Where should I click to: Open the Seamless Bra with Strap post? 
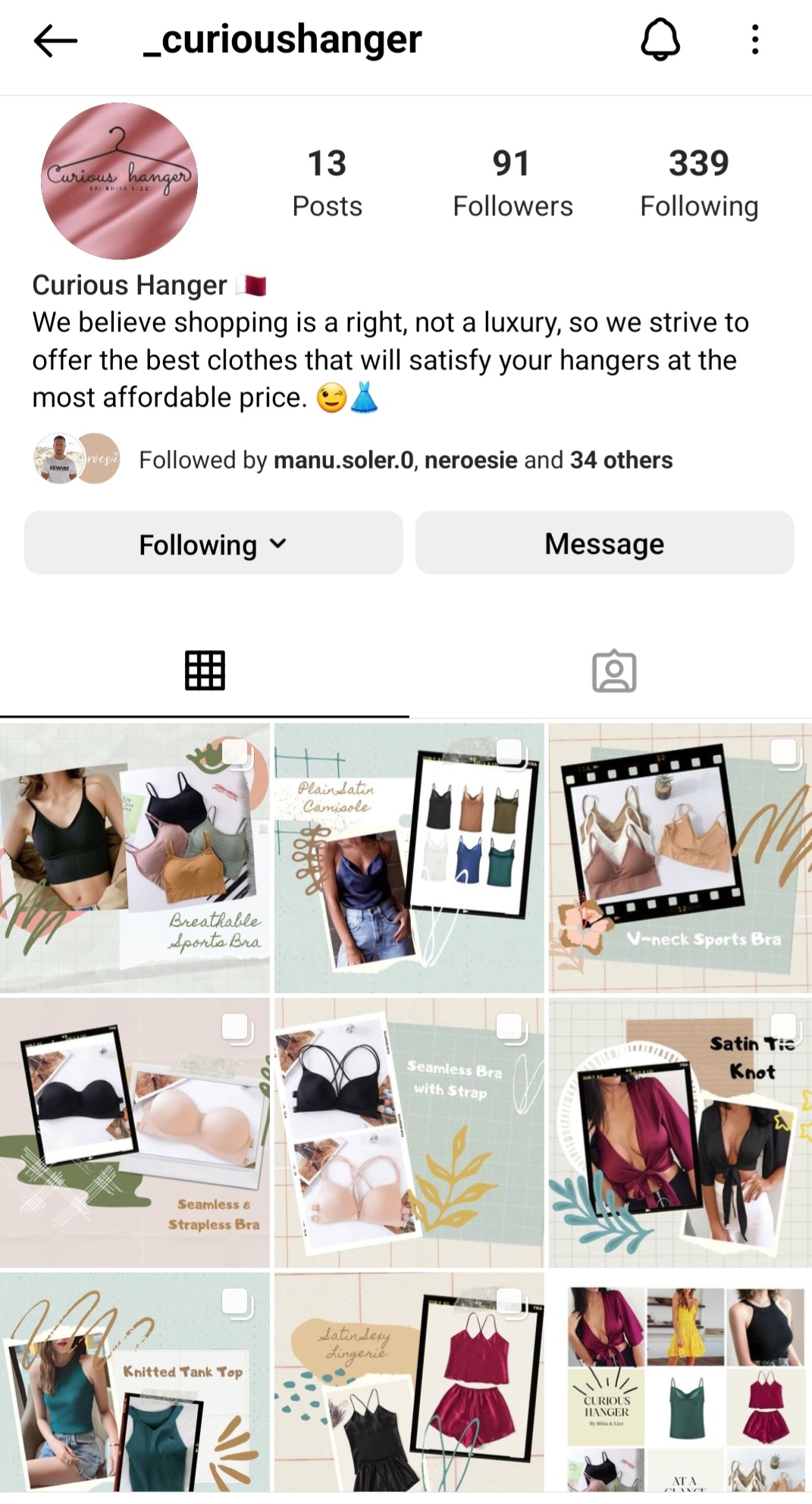coord(409,1132)
